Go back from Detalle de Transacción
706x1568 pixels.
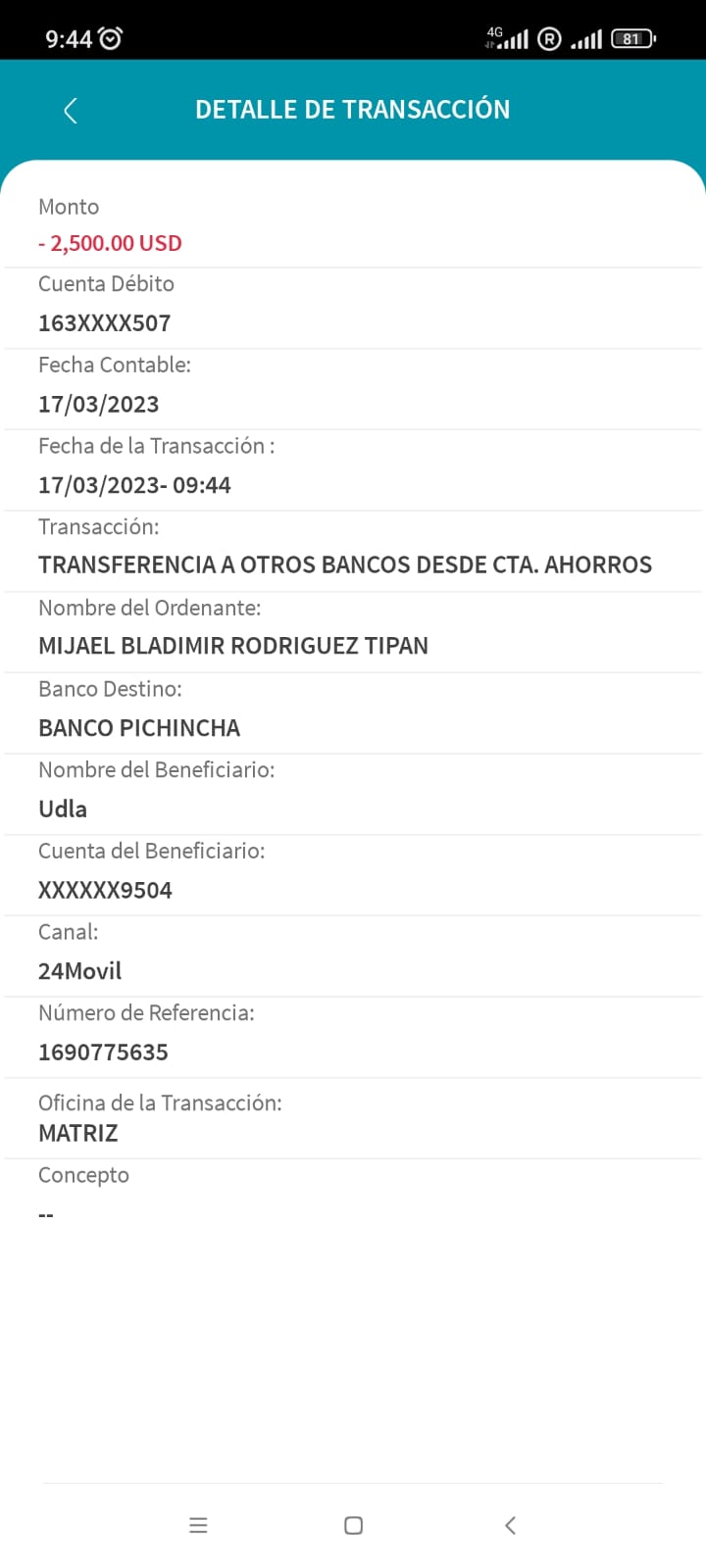[71, 110]
